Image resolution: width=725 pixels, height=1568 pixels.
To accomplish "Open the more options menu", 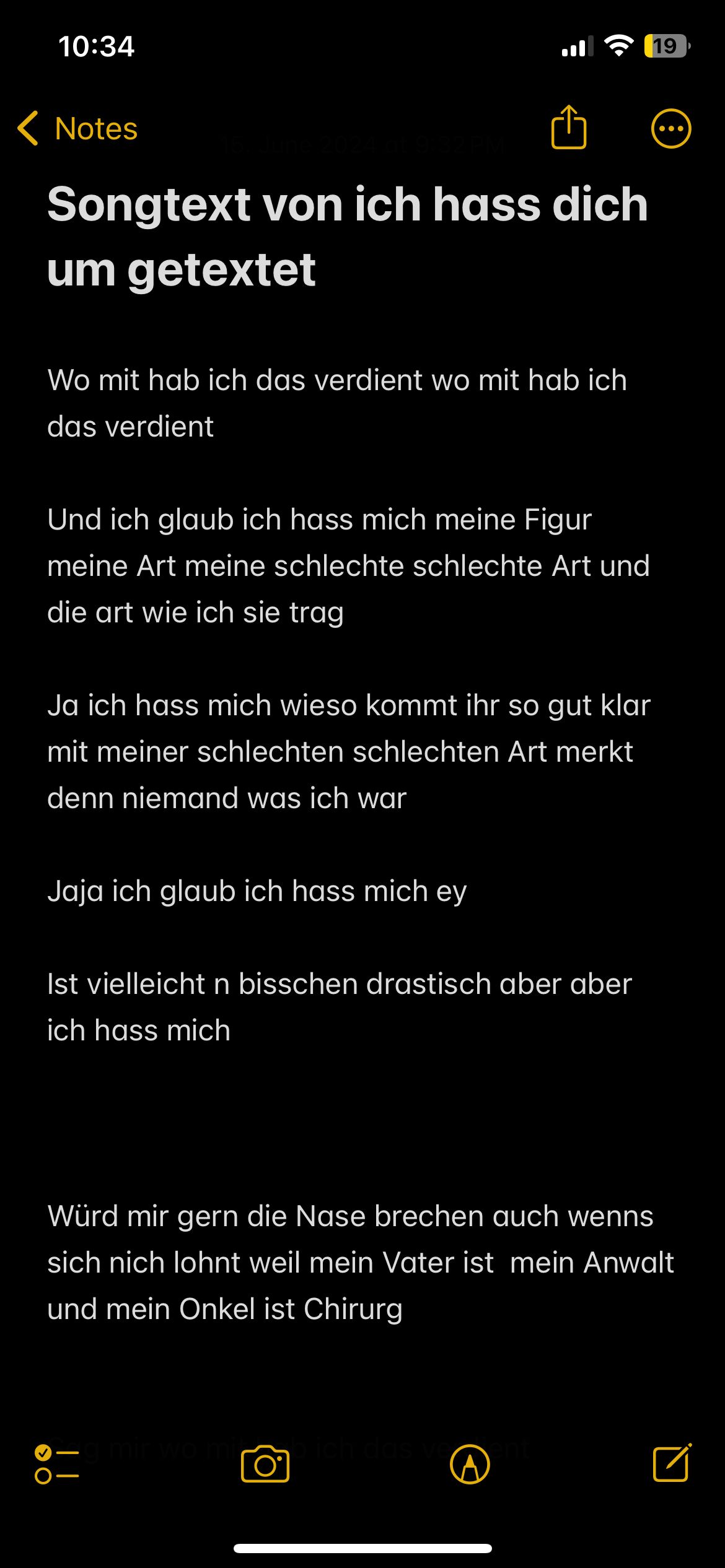I will pyautogui.click(x=670, y=129).
